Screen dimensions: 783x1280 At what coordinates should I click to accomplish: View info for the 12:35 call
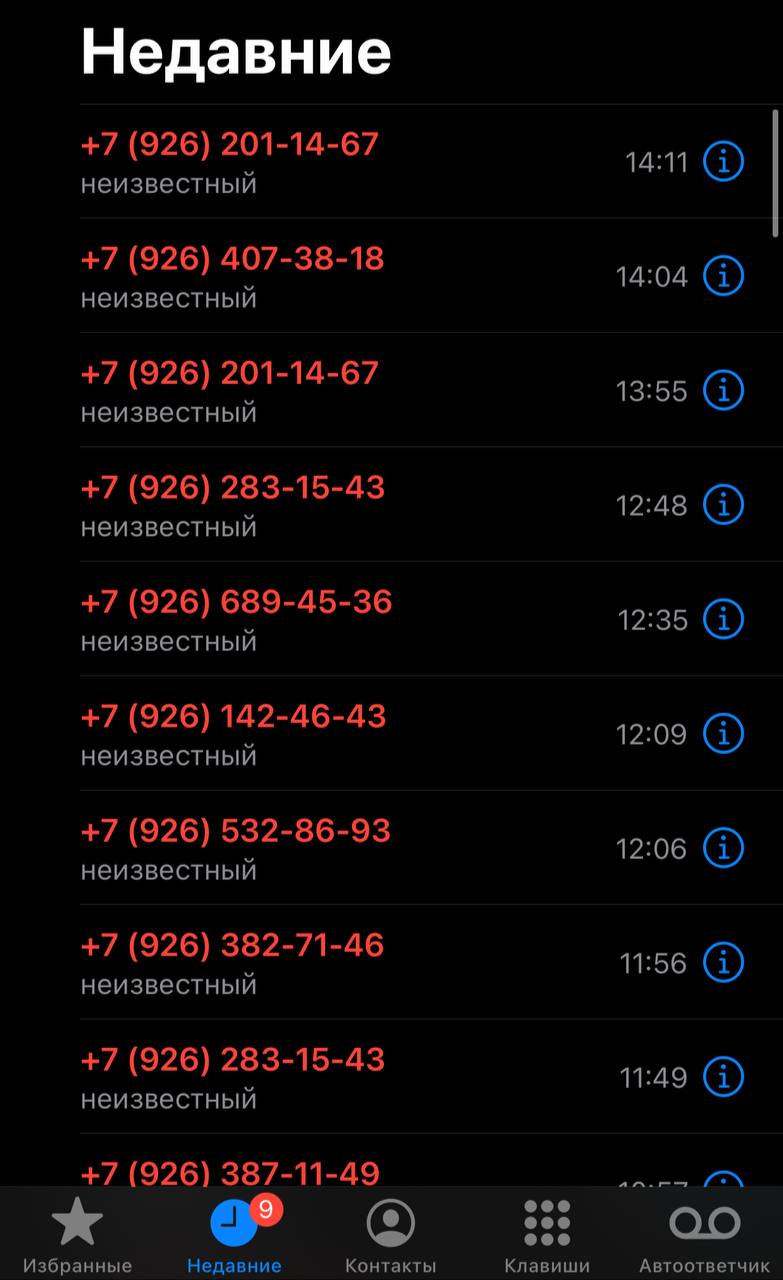pyautogui.click(x=723, y=619)
